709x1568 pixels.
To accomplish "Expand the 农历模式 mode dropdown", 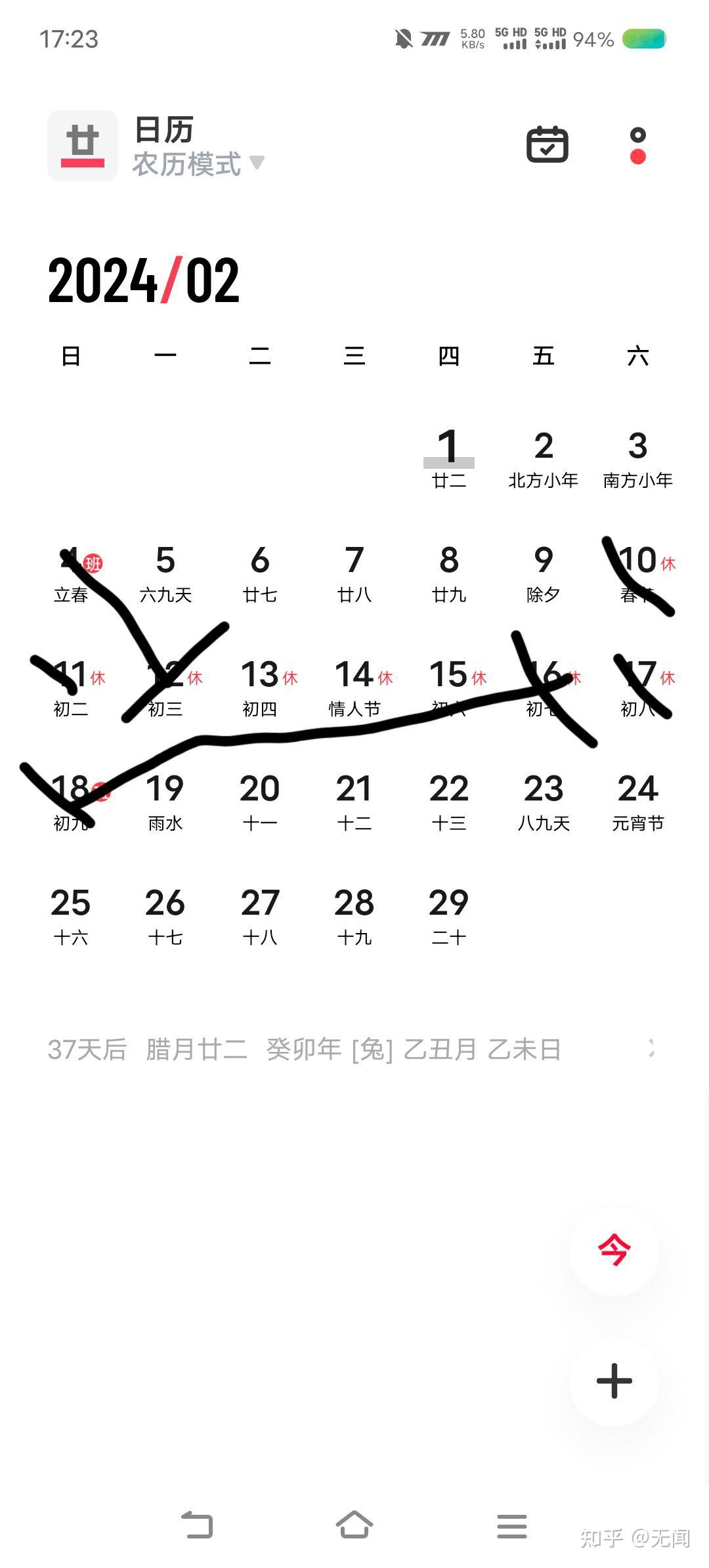I will (x=197, y=163).
